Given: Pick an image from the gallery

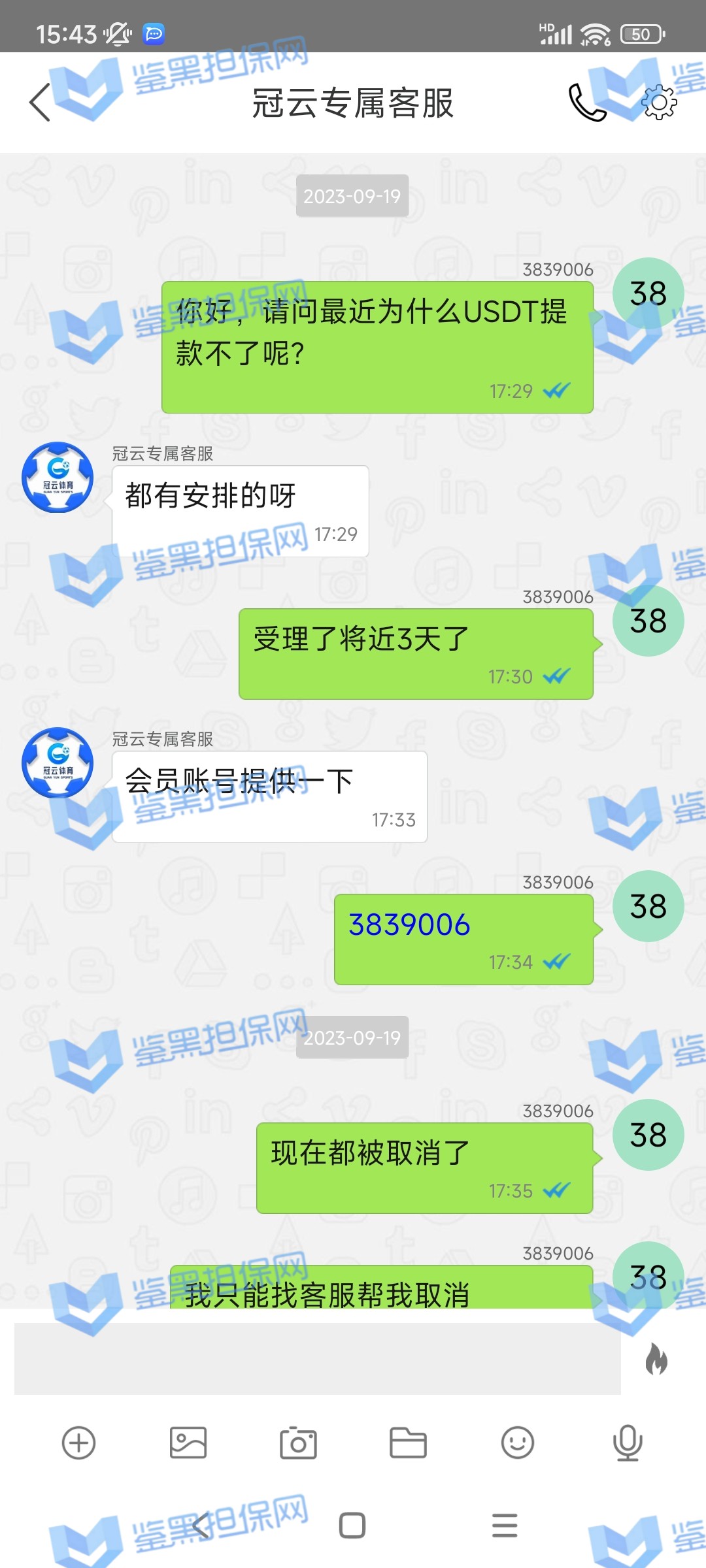Looking at the screenshot, I should (188, 1443).
